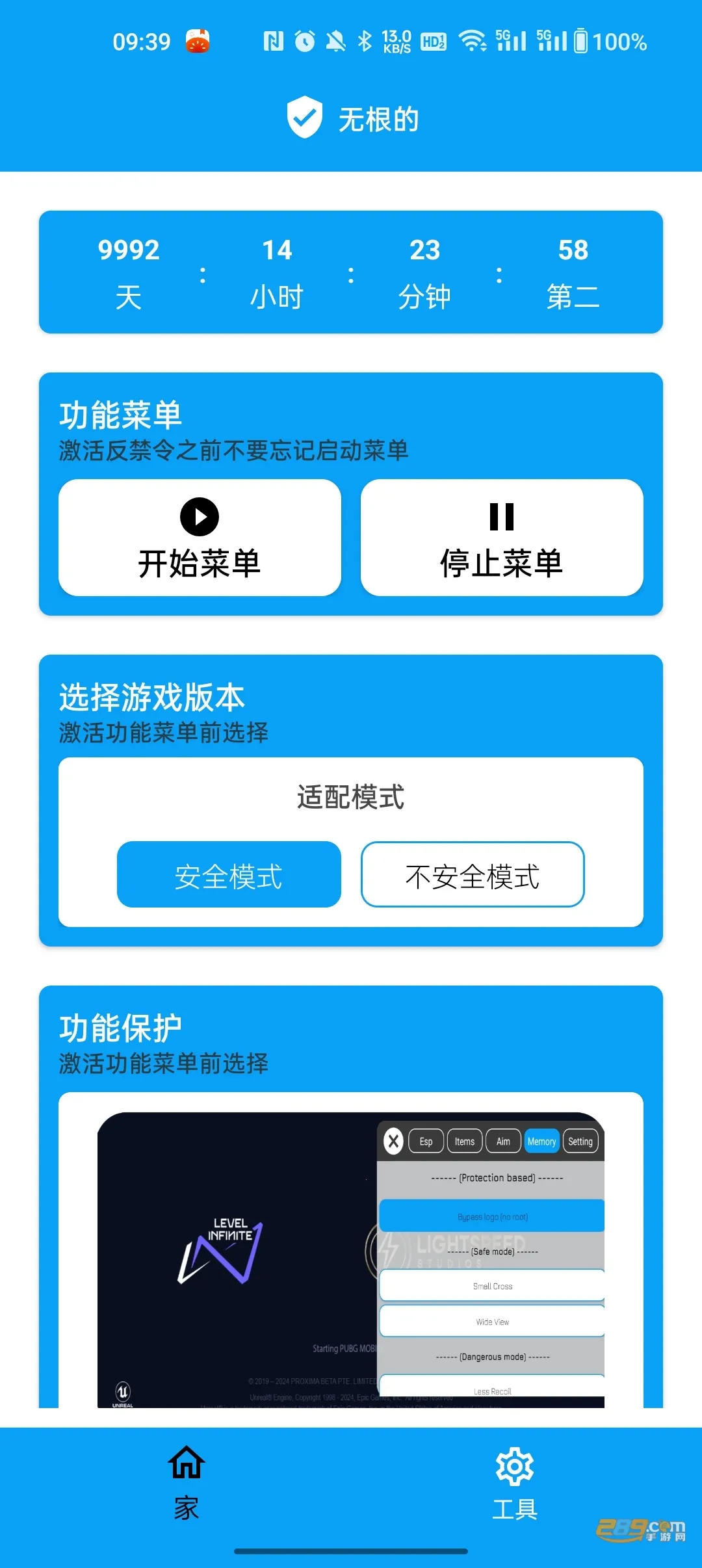Tap the X close icon in overlay menu

393,1141
